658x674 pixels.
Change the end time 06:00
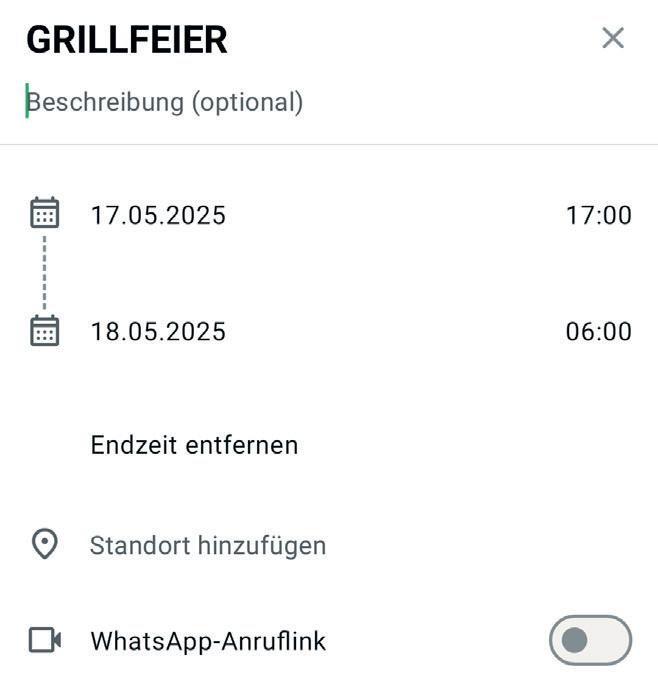pos(598,331)
